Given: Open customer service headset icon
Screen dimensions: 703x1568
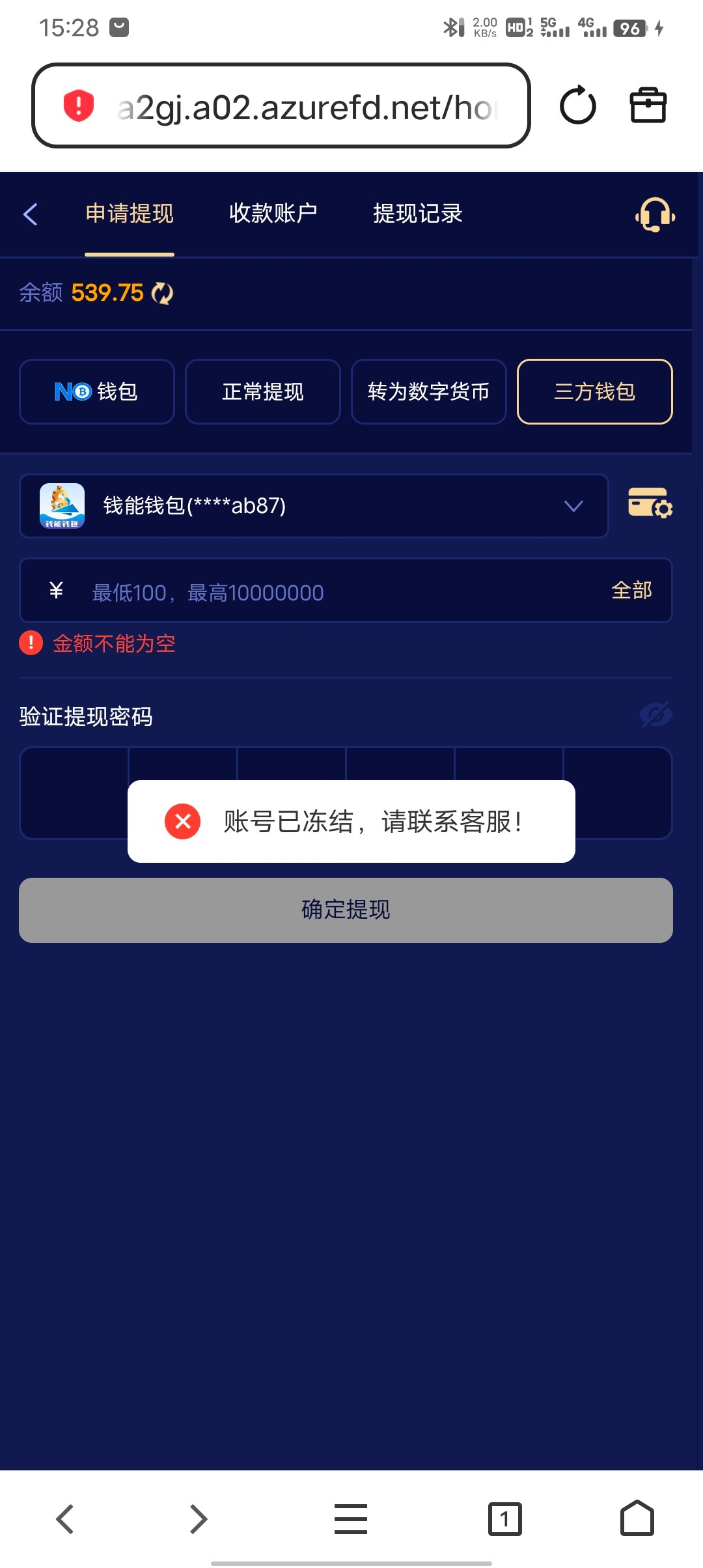Looking at the screenshot, I should pyautogui.click(x=654, y=215).
